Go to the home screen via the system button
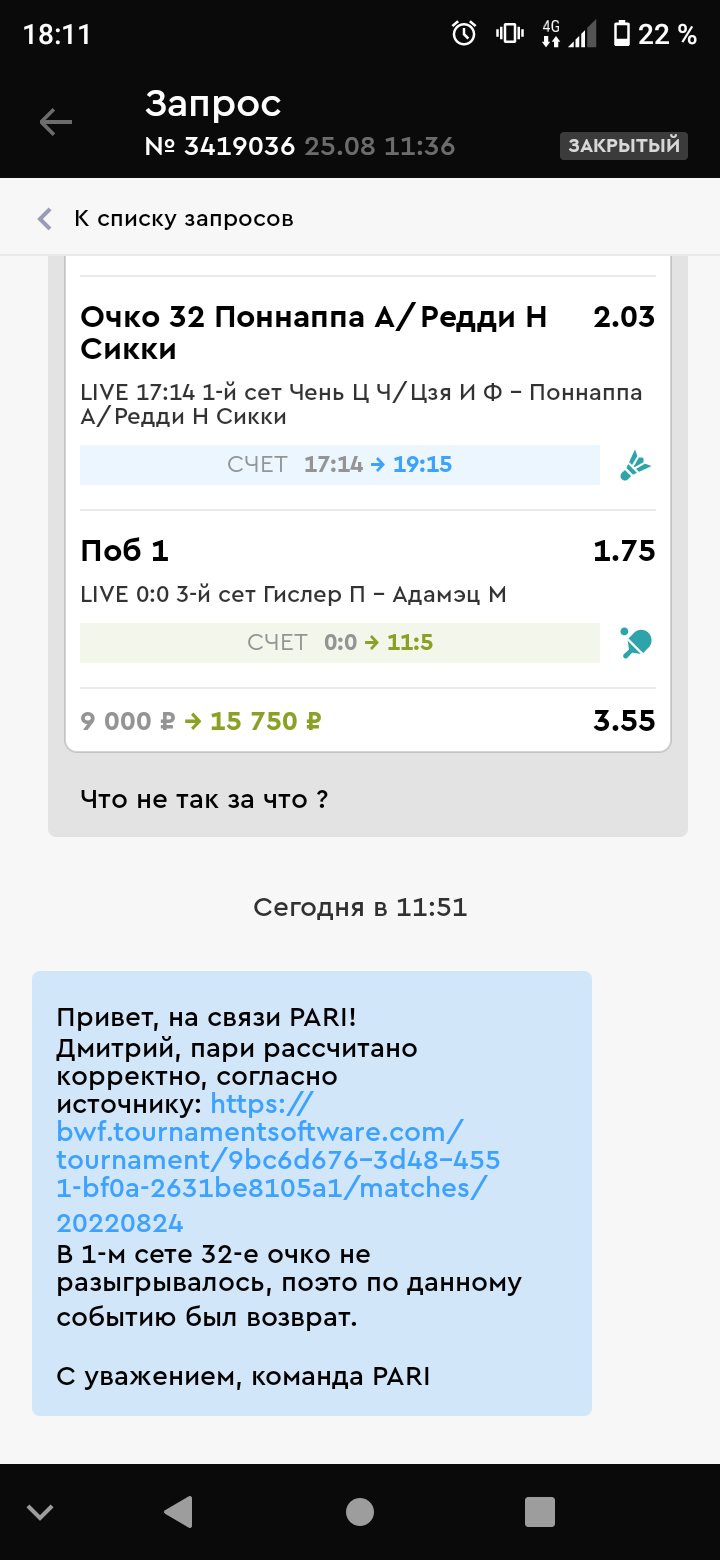720x1560 pixels. coord(360,1511)
